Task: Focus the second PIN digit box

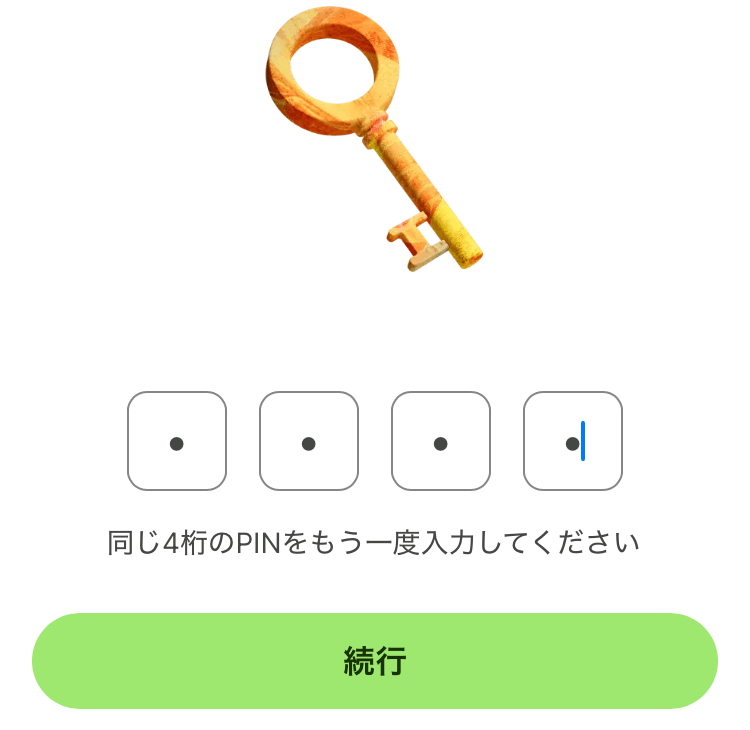Action: tap(309, 441)
